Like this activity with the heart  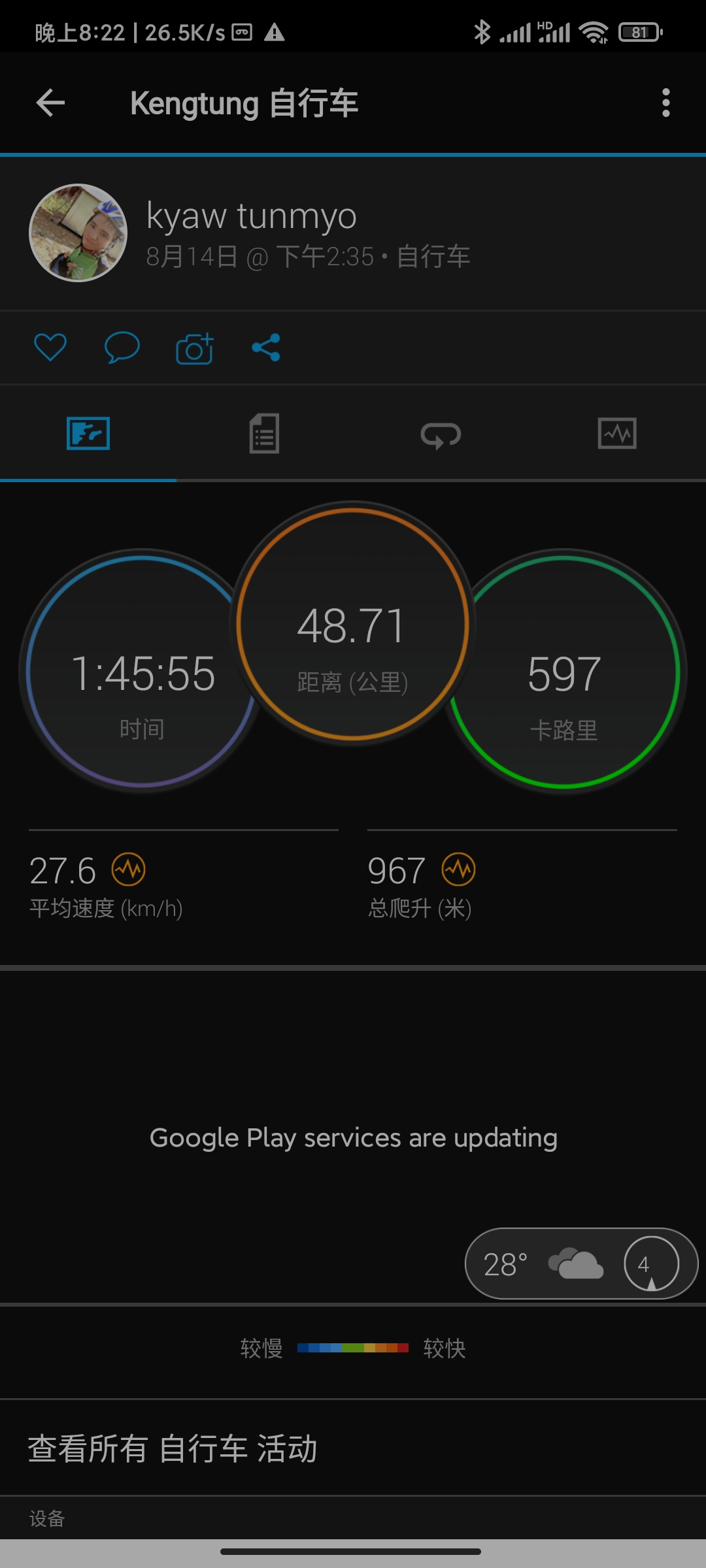[x=50, y=347]
